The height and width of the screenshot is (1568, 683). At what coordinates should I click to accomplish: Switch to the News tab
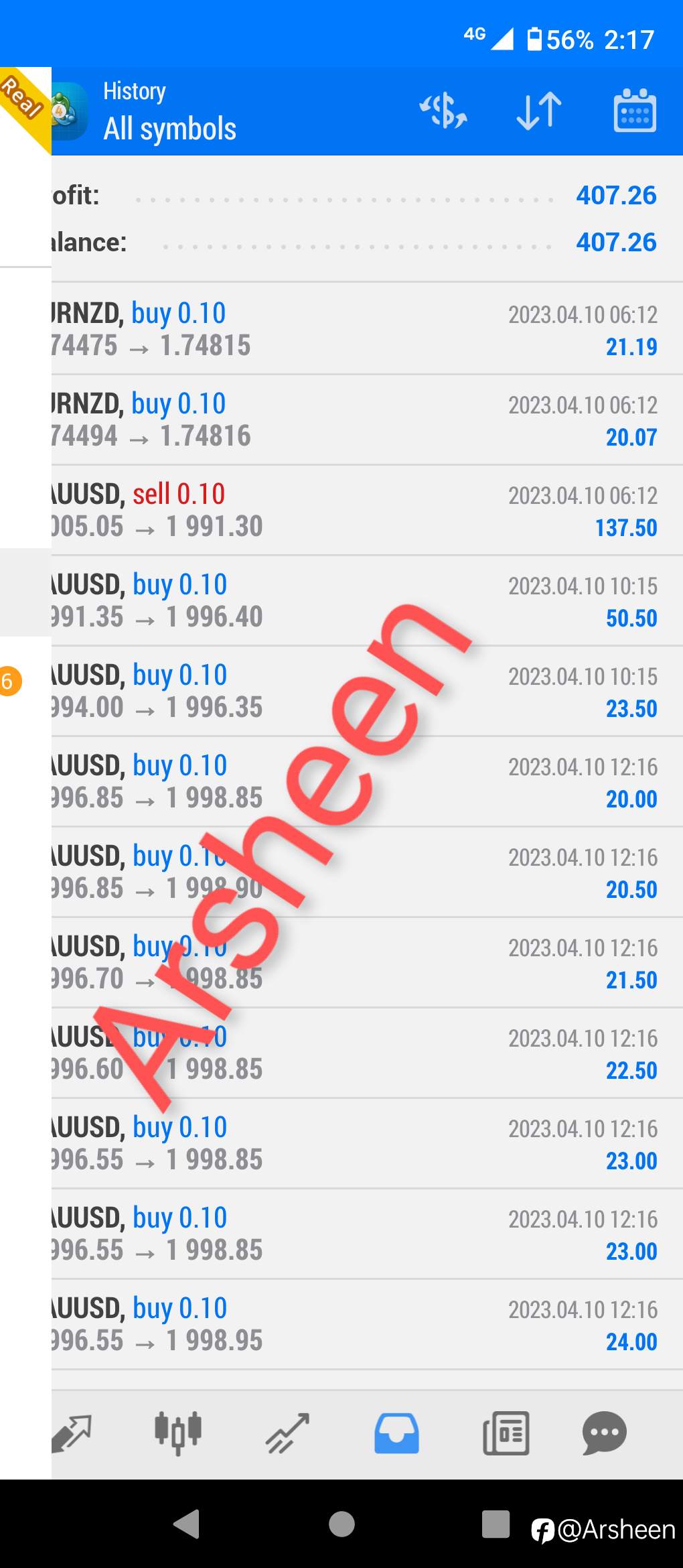click(x=506, y=1433)
